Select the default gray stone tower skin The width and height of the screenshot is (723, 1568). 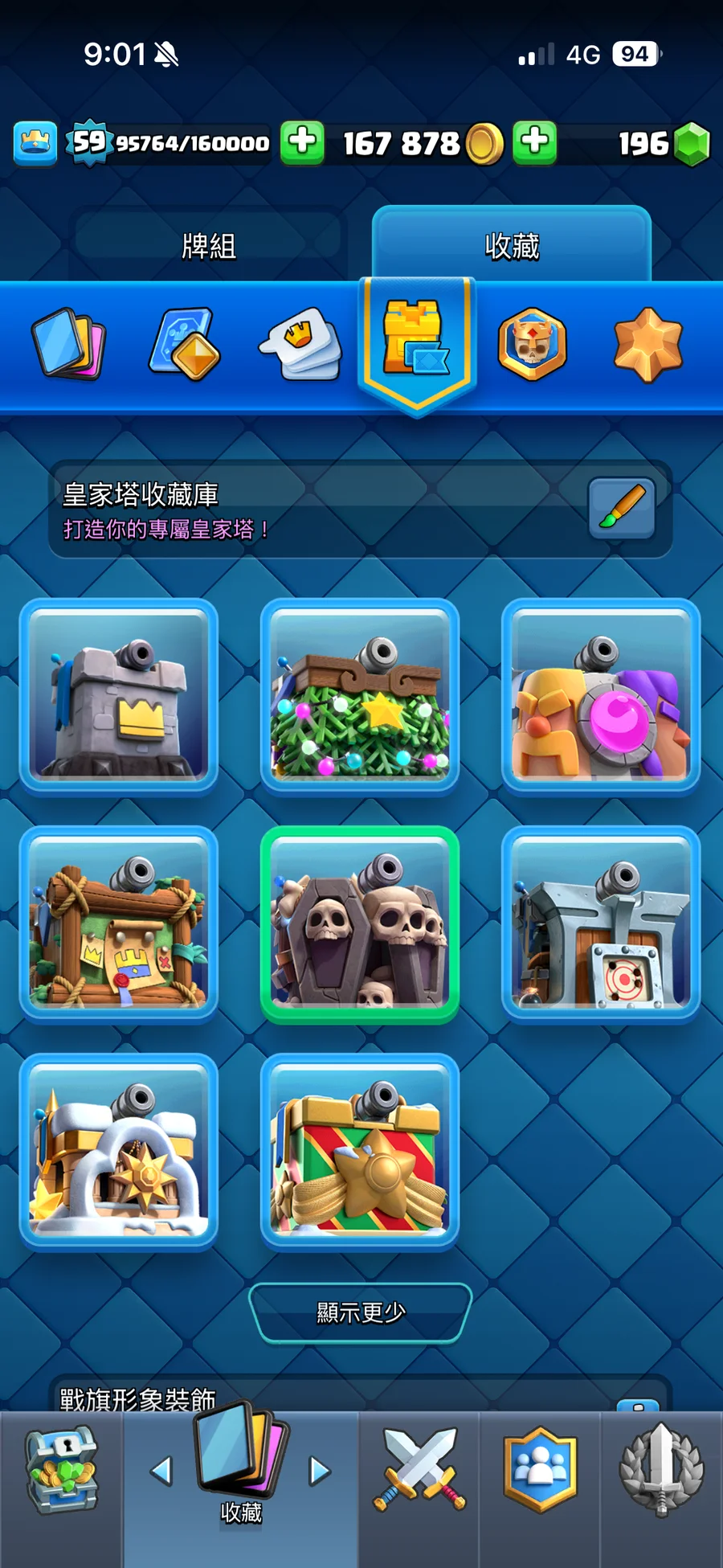(119, 697)
